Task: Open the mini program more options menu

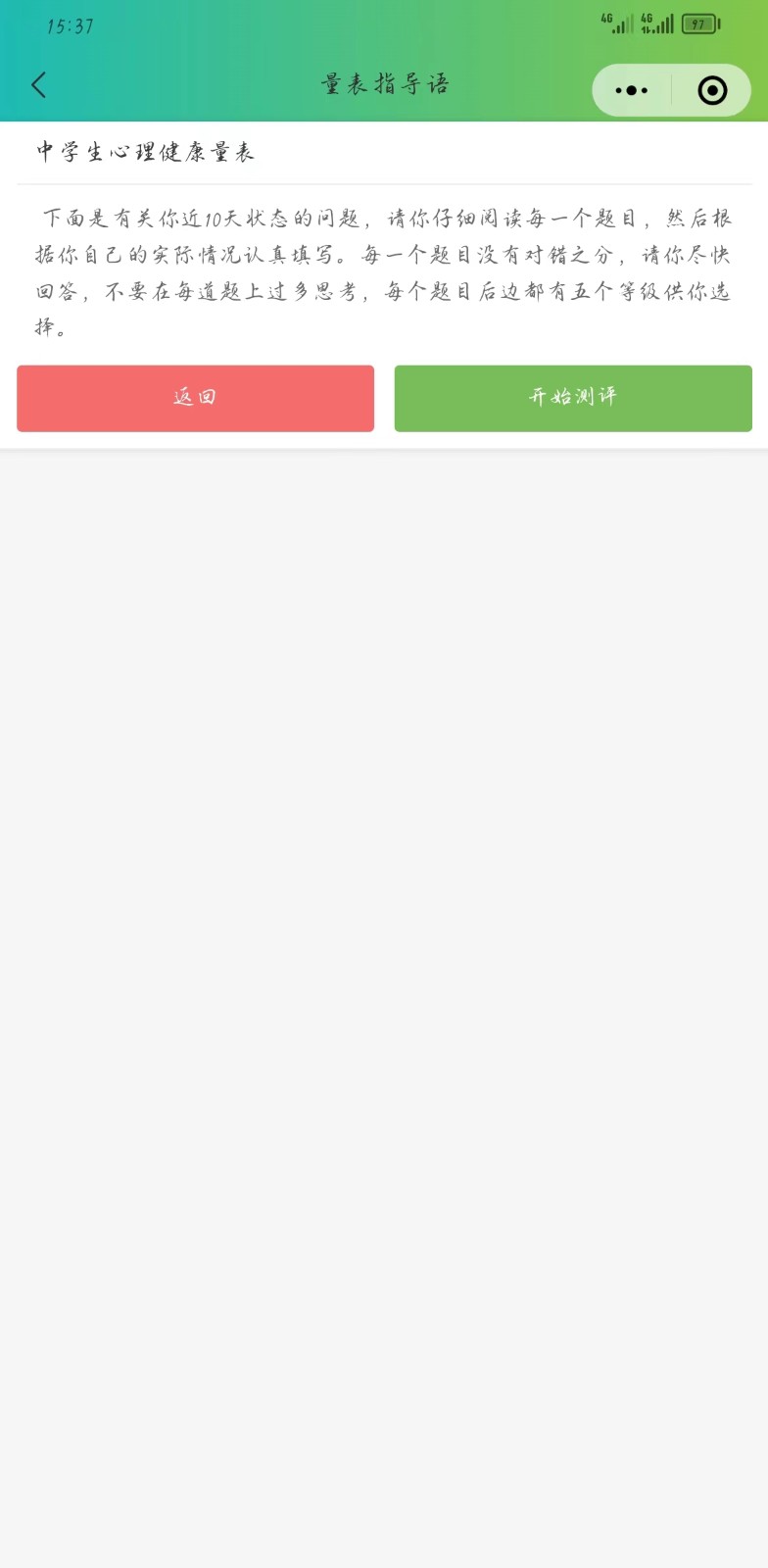Action: coord(632,90)
